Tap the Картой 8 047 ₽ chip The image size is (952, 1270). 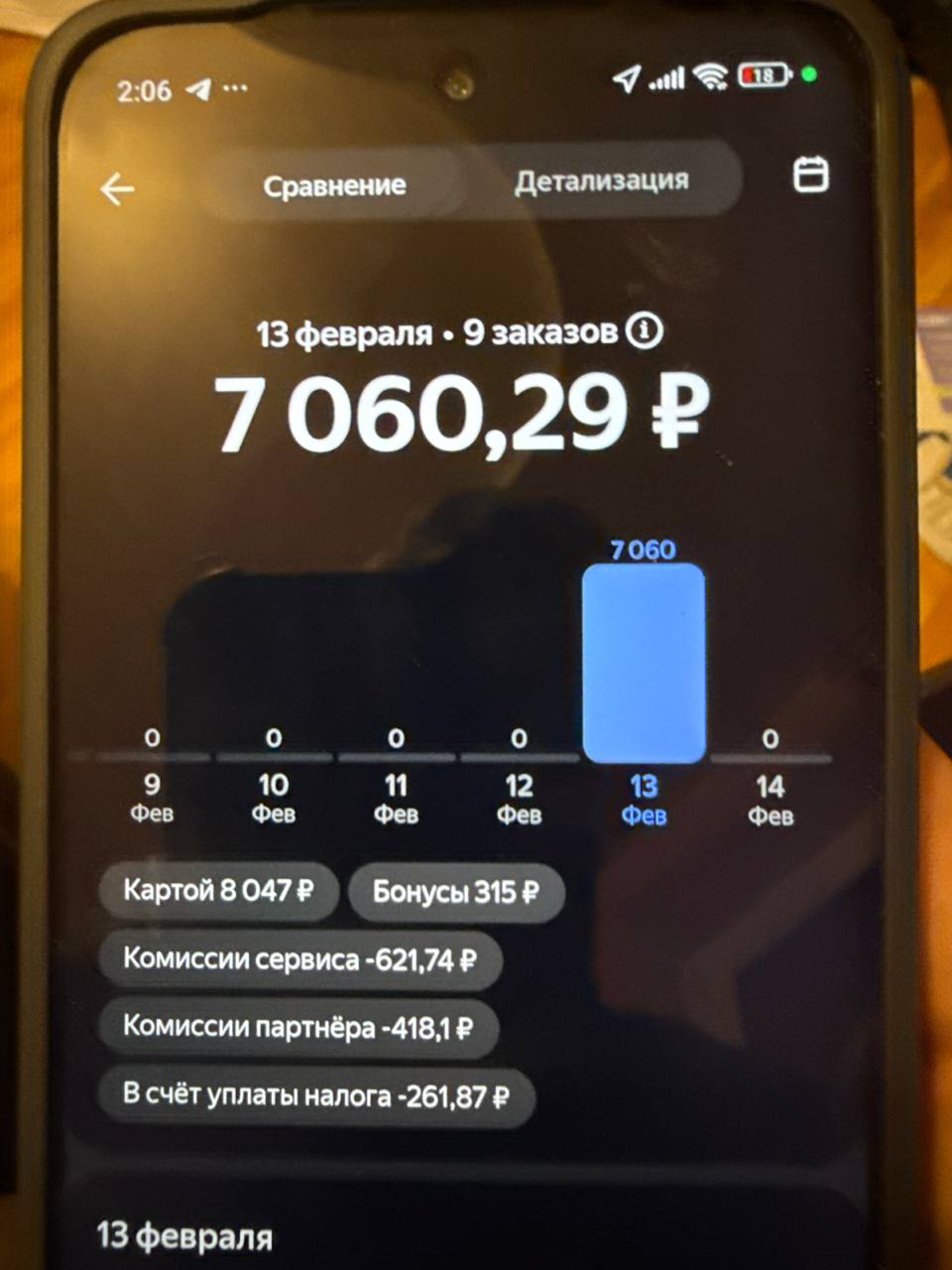coord(218,890)
